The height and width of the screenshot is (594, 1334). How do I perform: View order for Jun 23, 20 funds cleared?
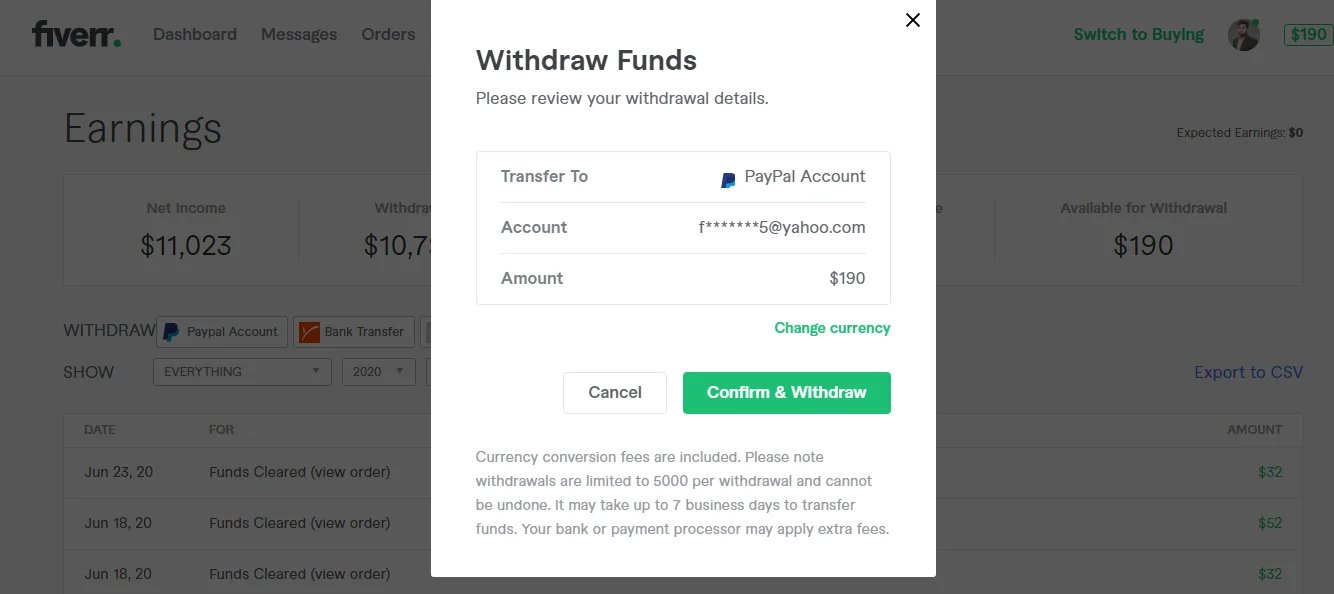(350, 472)
